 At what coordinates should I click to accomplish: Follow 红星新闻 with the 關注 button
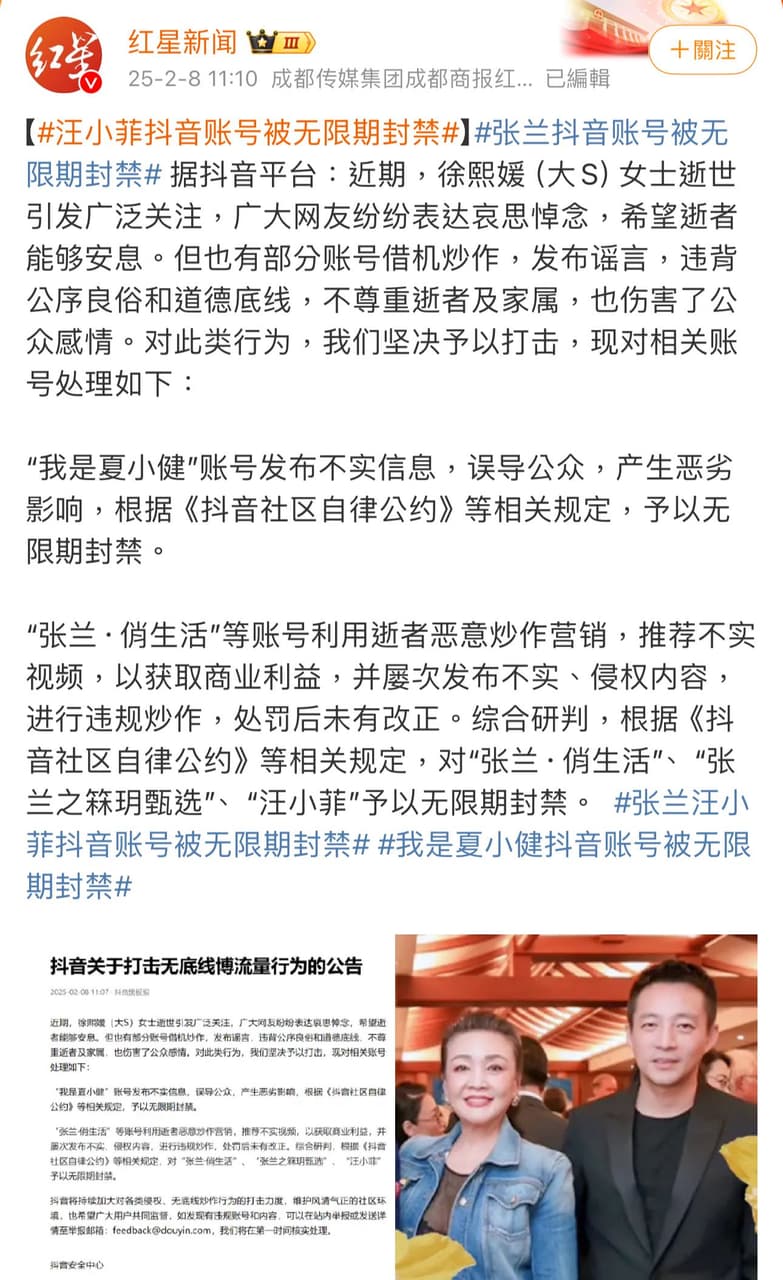click(702, 50)
